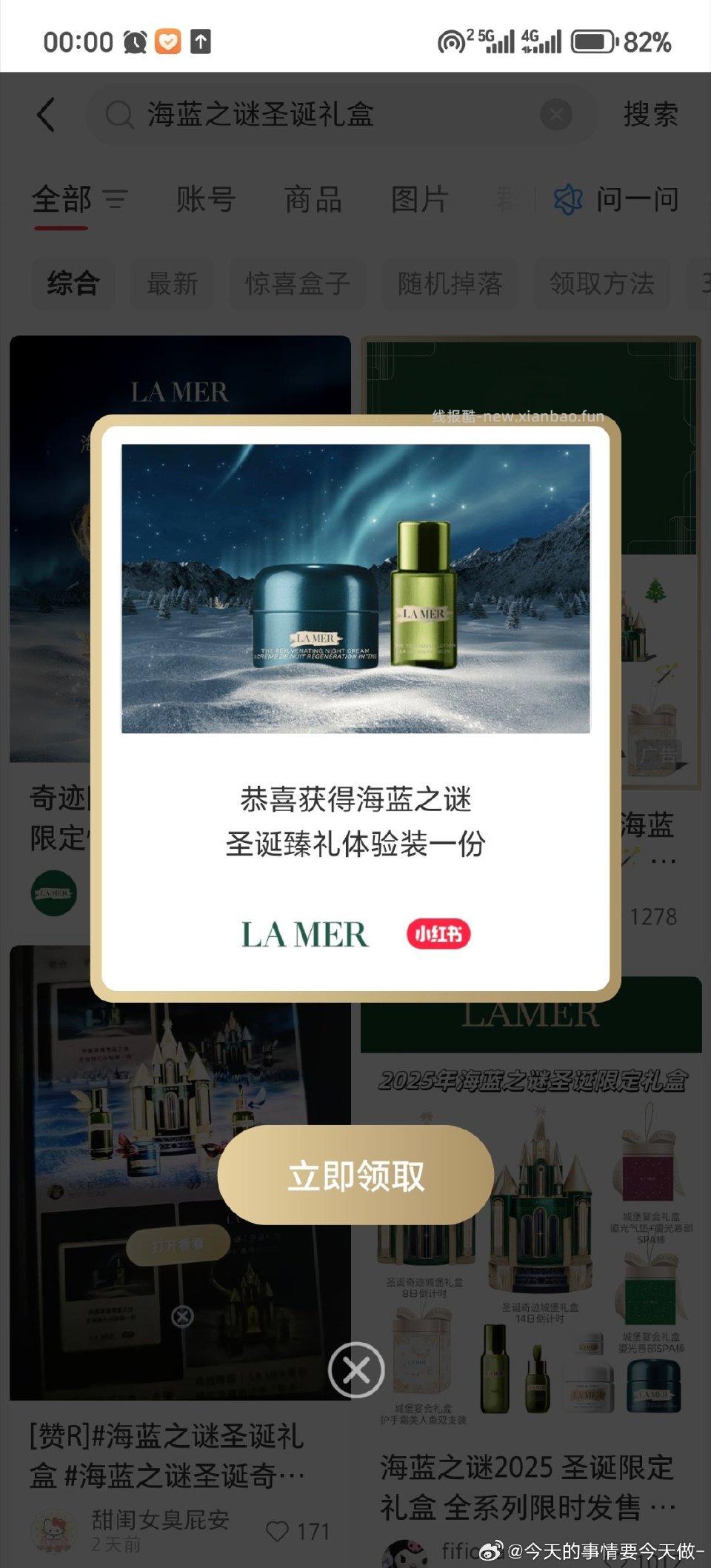The image size is (711, 1568).
Task: Switch to the 图片 tab
Action: point(419,199)
